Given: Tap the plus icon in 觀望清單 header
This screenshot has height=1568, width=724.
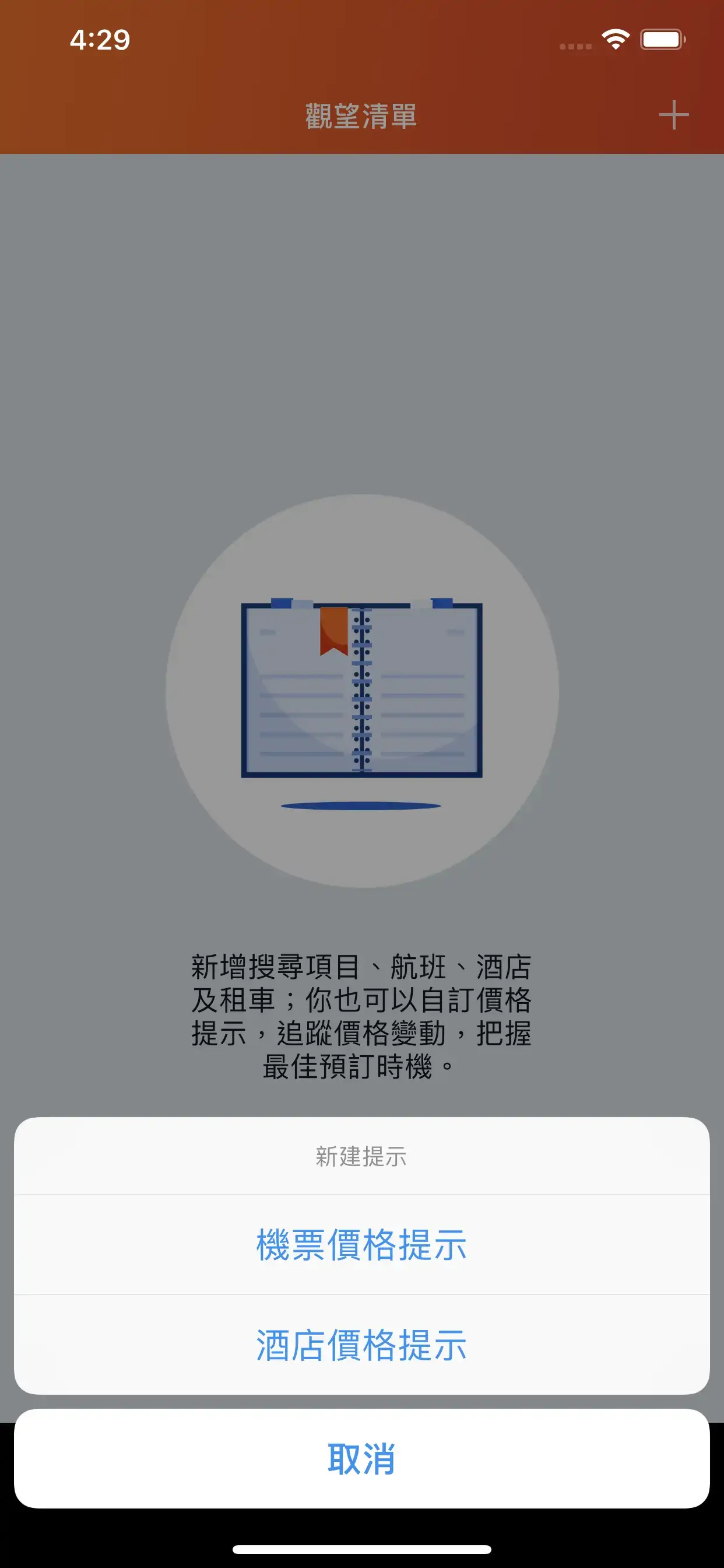Looking at the screenshot, I should point(673,115).
